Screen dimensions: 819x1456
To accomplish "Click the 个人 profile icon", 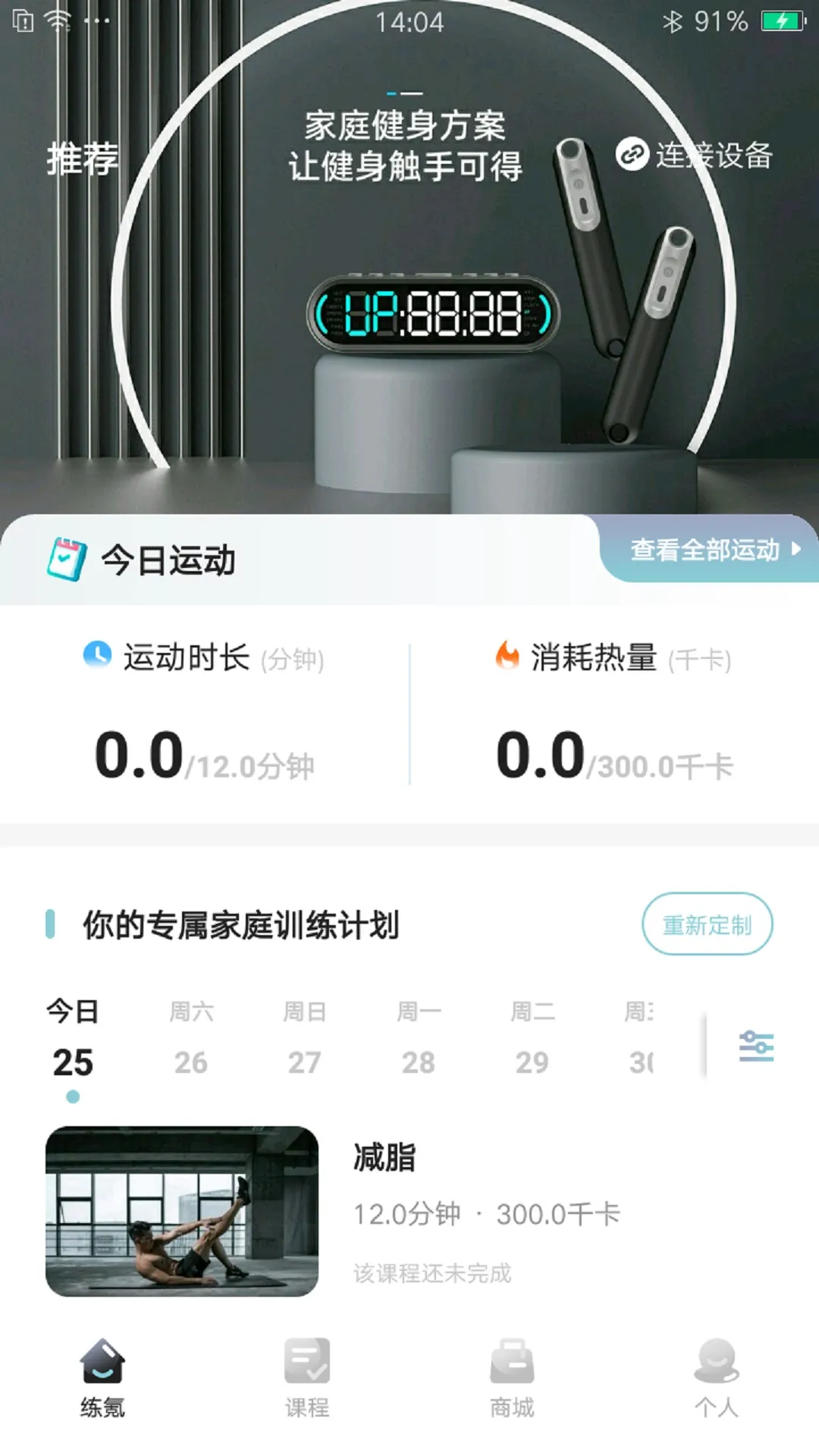I will tap(716, 1365).
